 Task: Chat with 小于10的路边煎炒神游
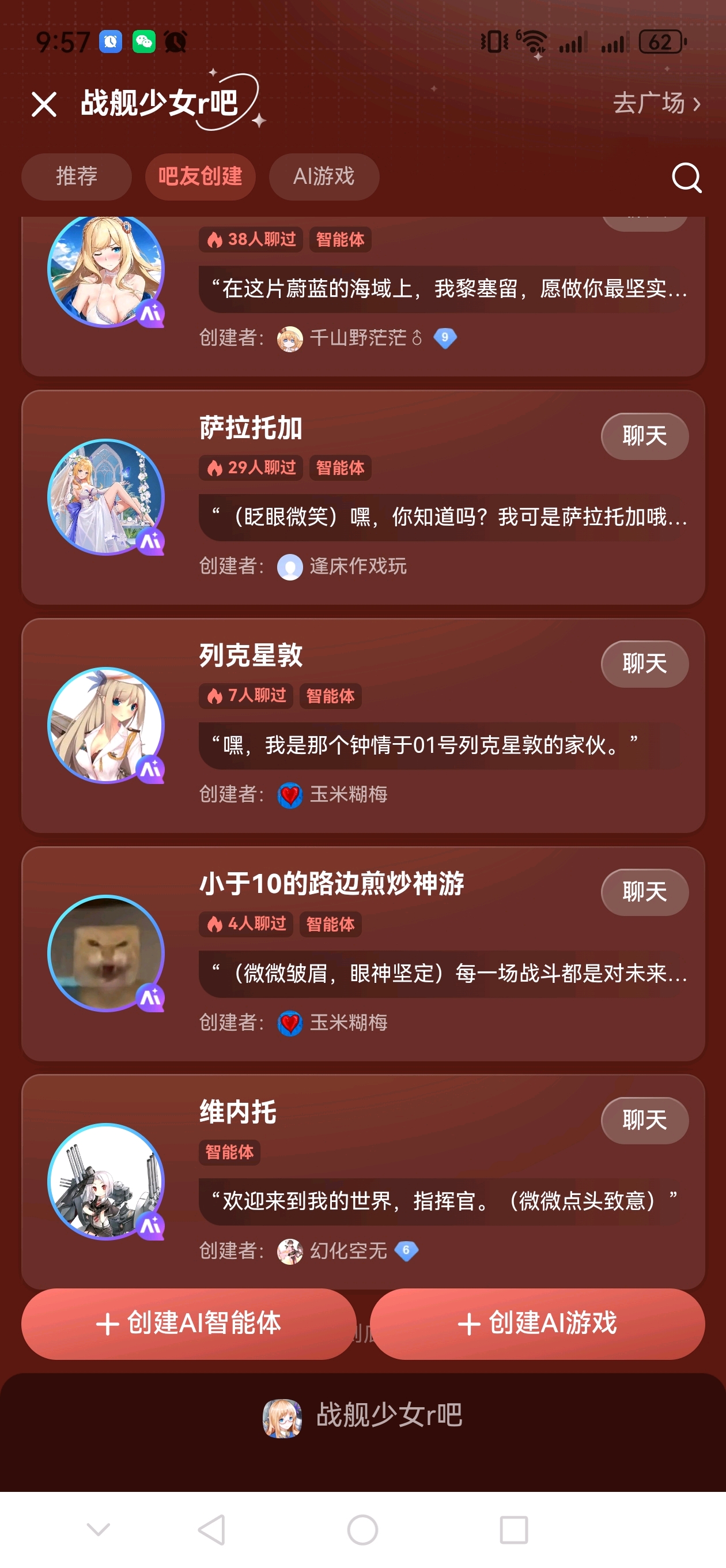(644, 892)
